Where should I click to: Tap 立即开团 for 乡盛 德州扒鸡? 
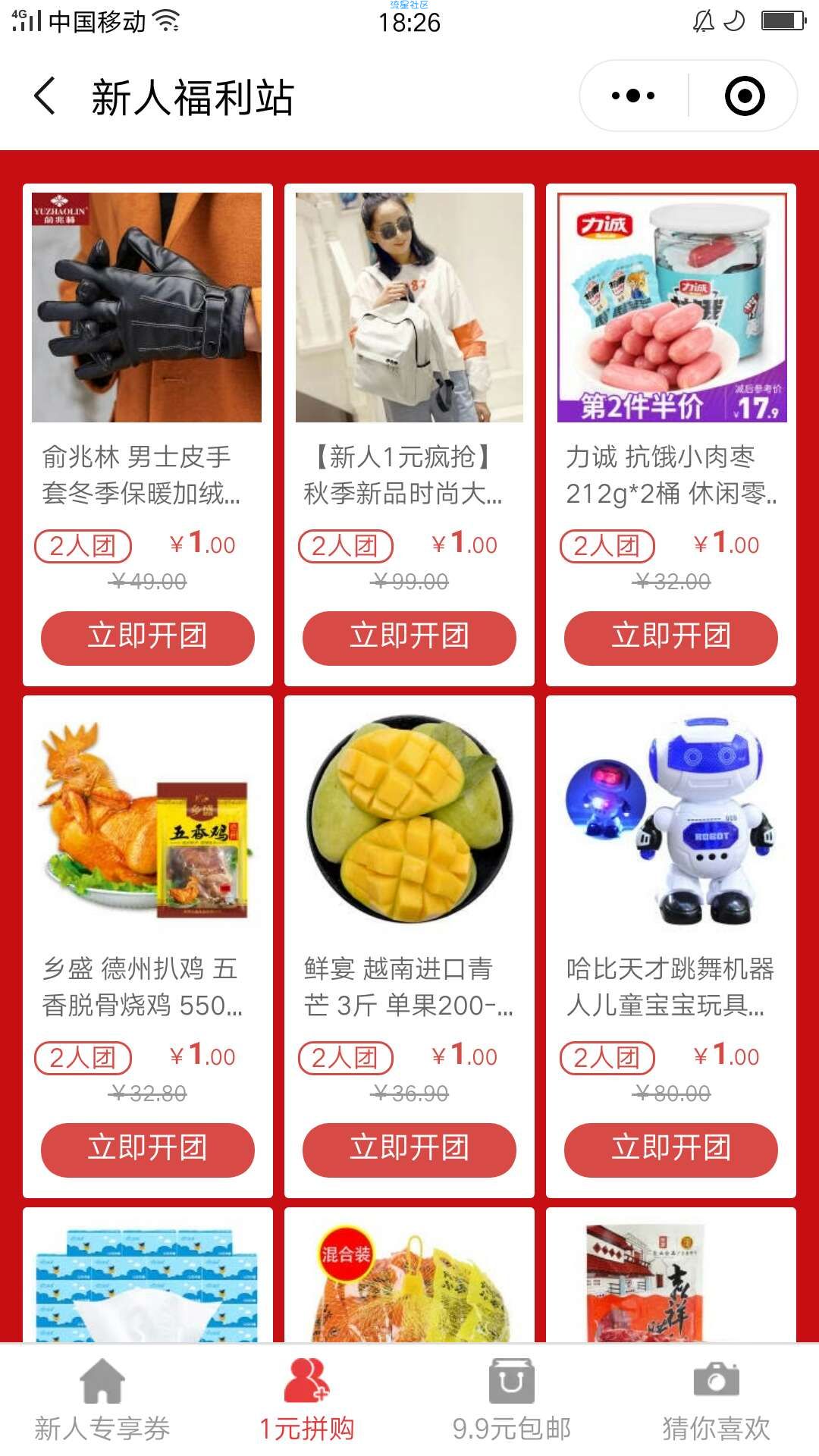click(x=147, y=1150)
